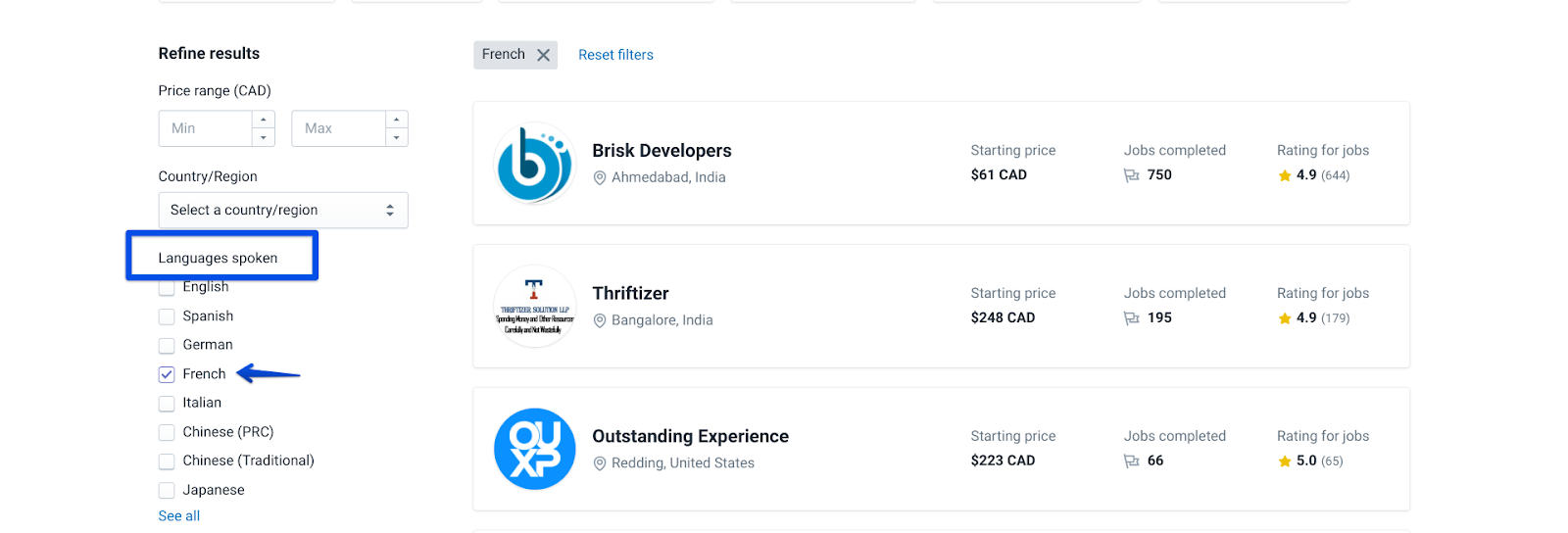Expand languages with See all
The width and height of the screenshot is (1568, 533).
click(178, 516)
